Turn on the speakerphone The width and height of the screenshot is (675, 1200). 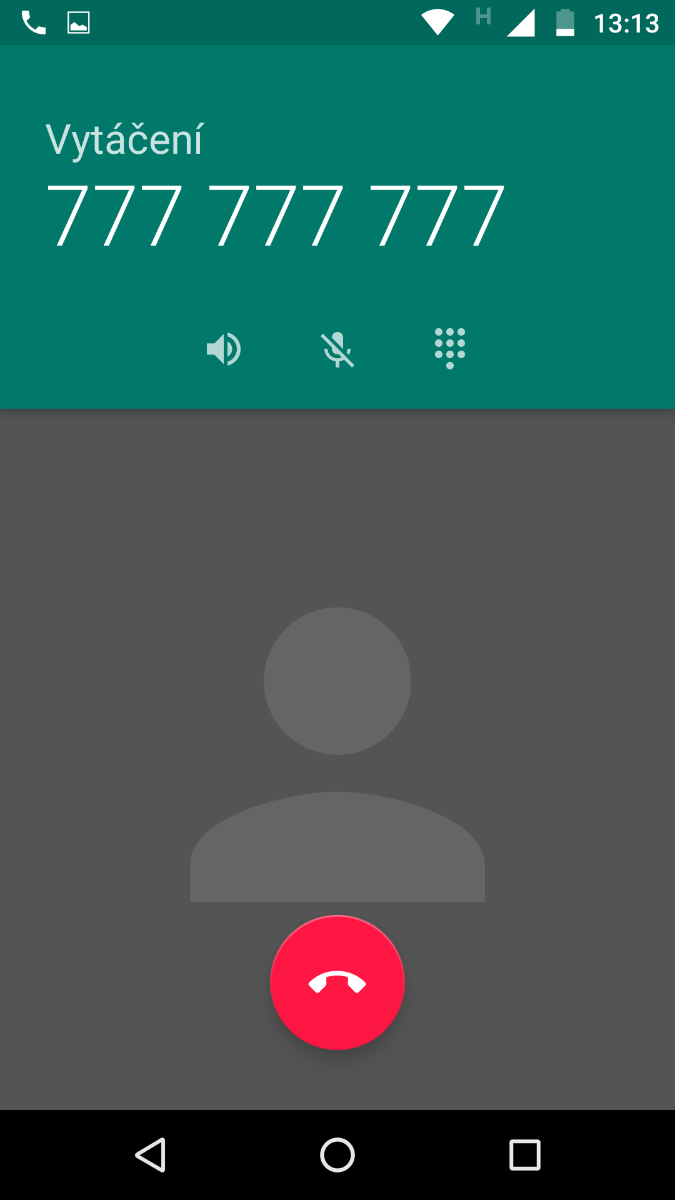[224, 350]
